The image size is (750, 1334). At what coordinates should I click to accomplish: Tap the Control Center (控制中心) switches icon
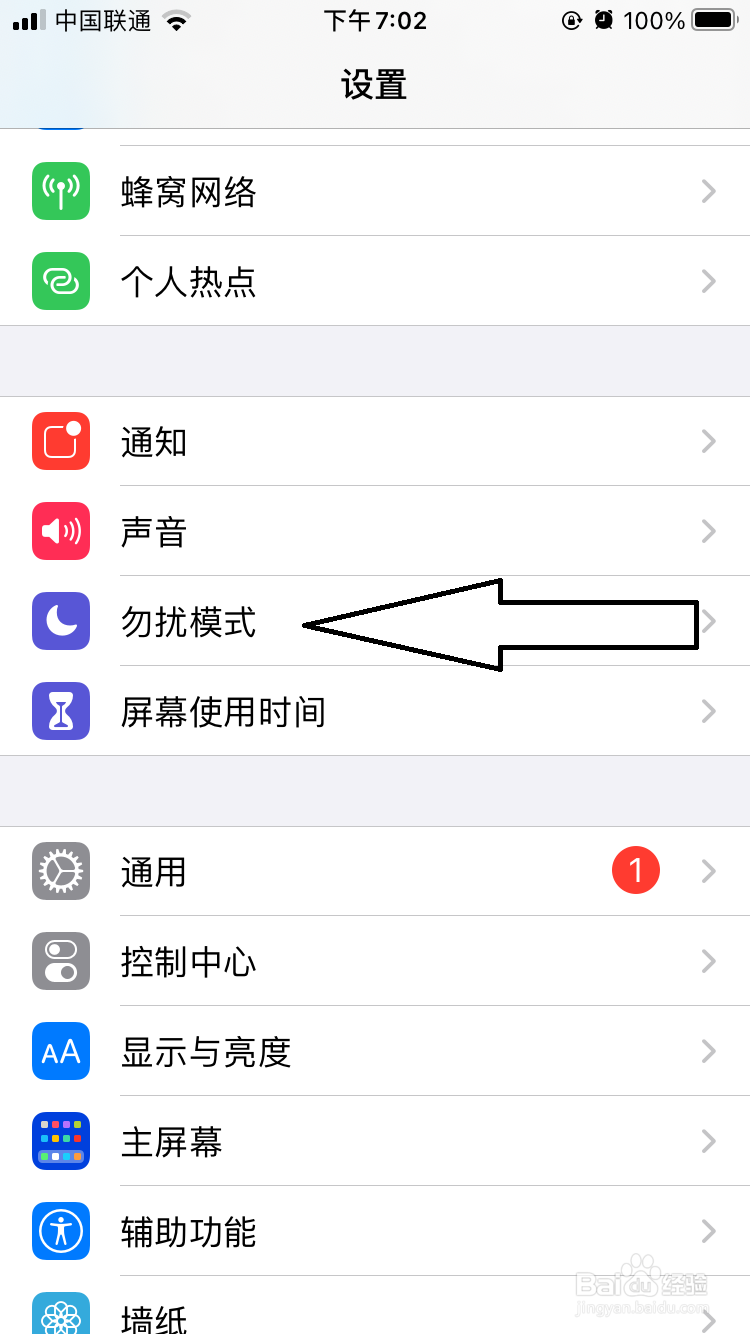[60, 961]
